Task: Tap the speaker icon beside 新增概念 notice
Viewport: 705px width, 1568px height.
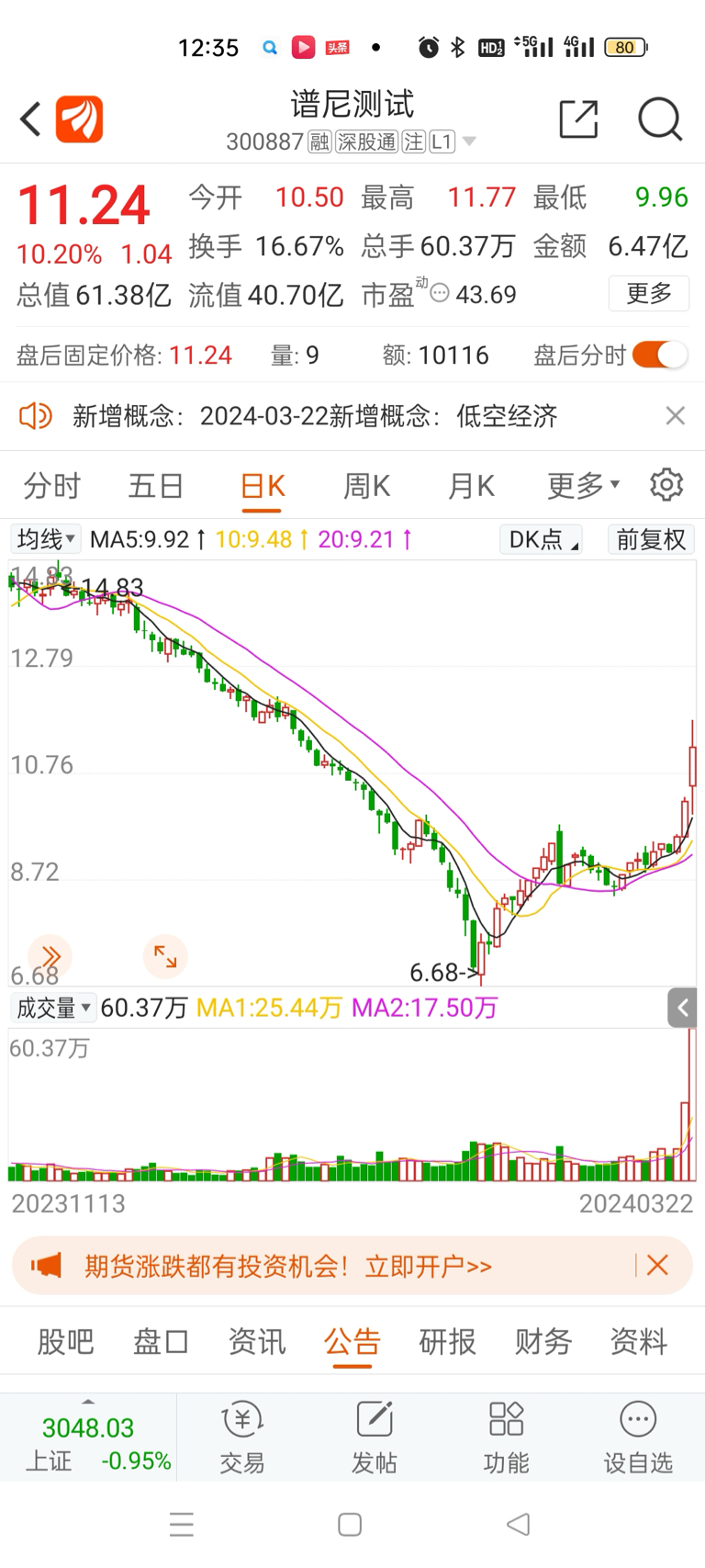Action: [36, 416]
